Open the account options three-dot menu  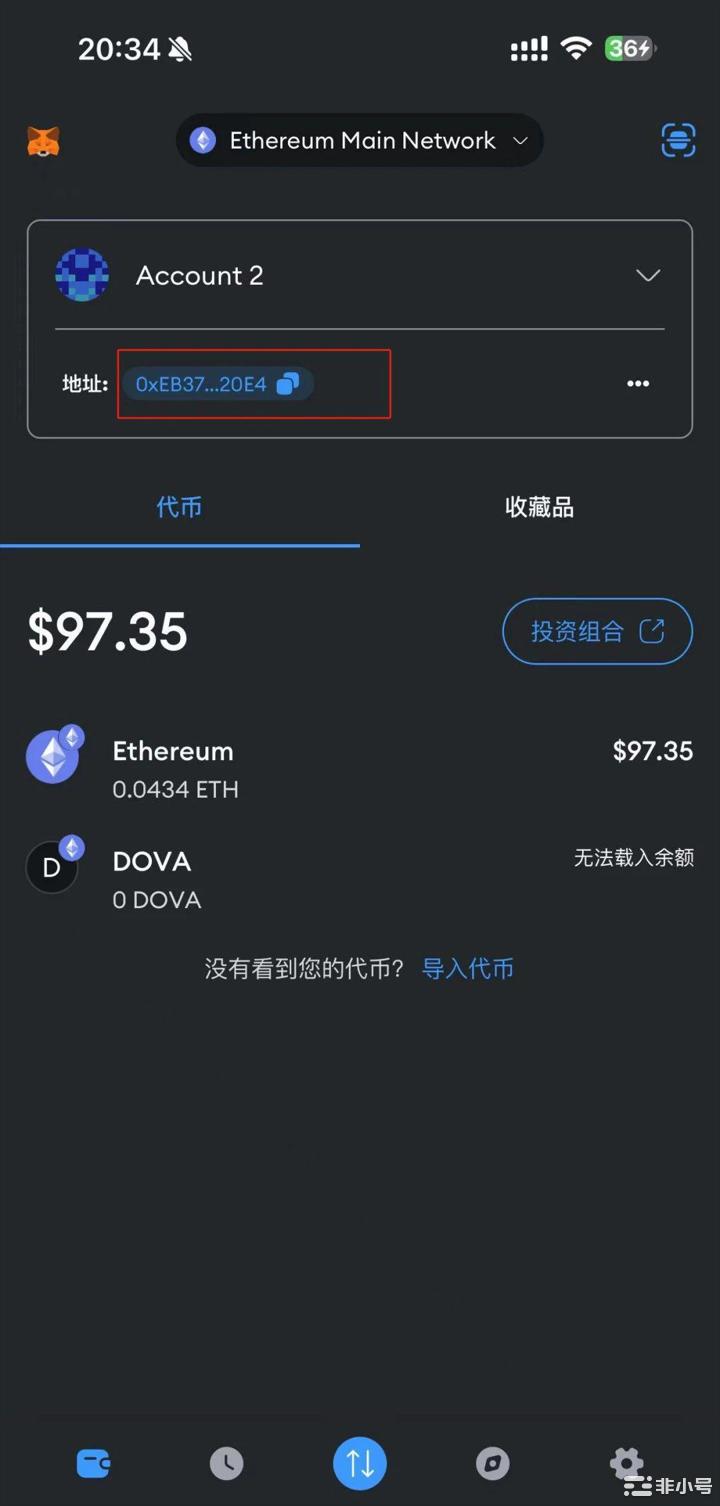tap(638, 384)
